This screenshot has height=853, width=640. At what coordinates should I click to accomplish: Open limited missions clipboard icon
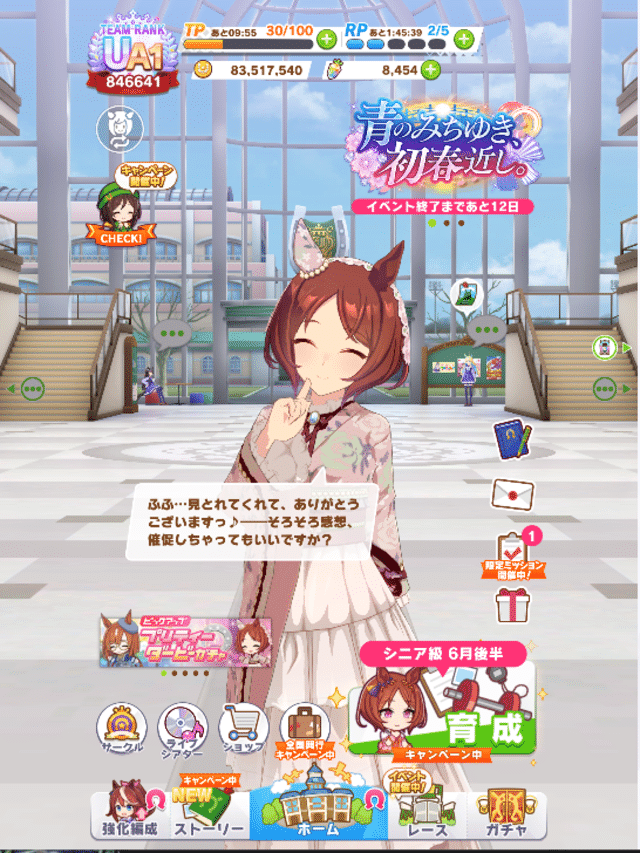pyautogui.click(x=514, y=553)
